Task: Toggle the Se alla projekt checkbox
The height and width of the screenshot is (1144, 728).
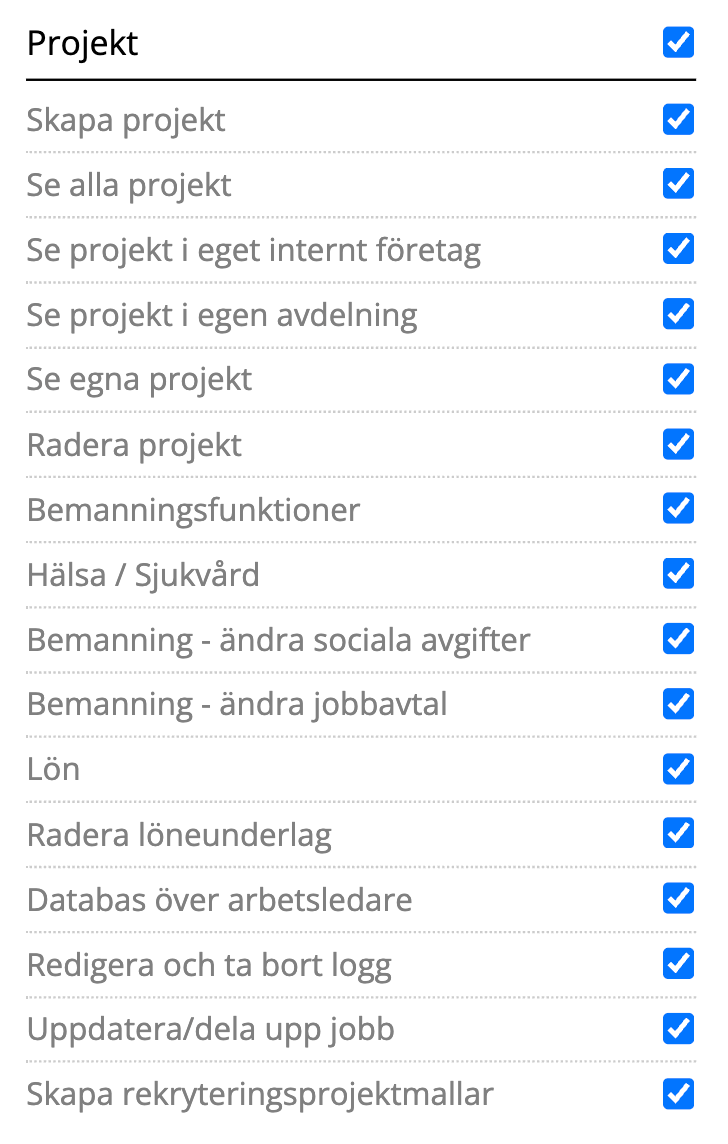Action: pos(678,184)
